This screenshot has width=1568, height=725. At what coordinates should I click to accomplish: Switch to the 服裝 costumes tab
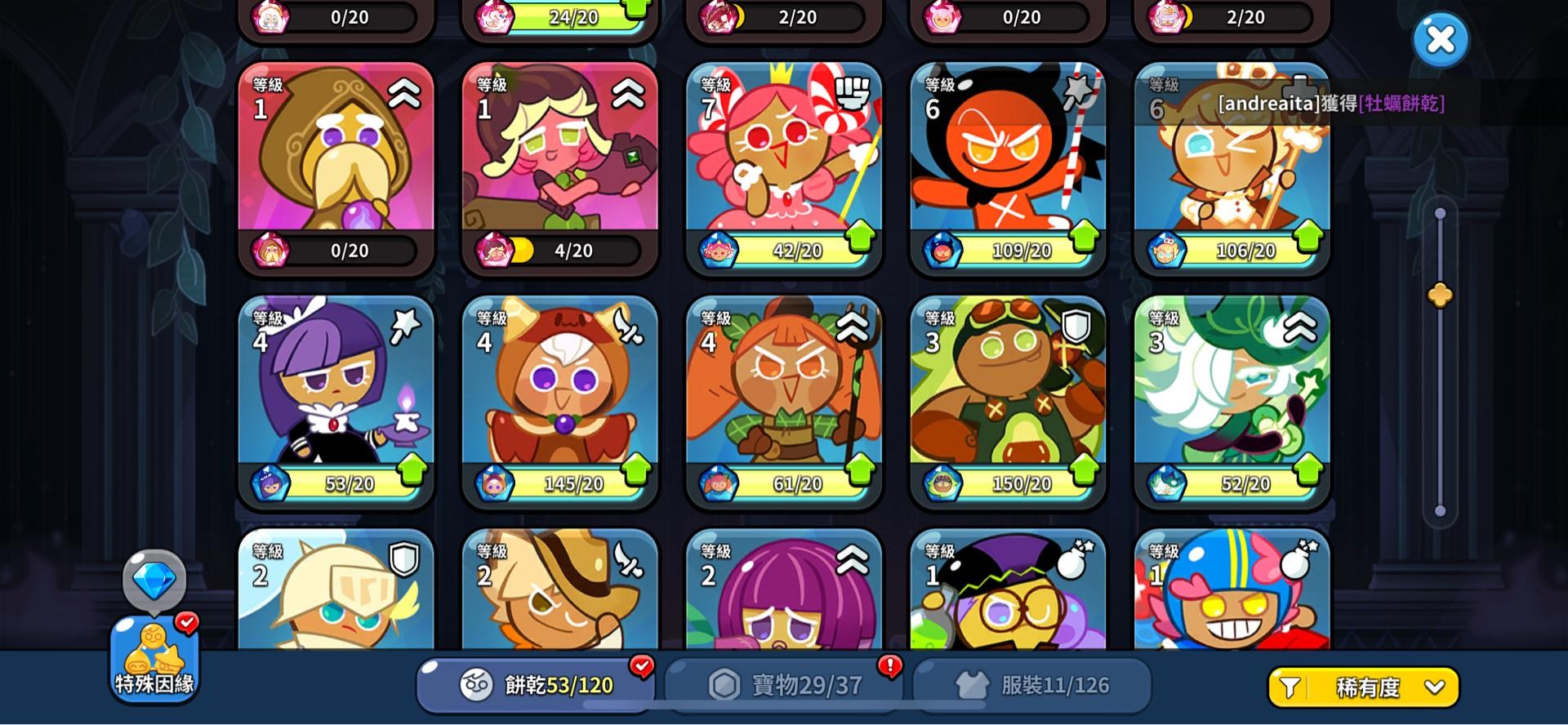tap(1032, 685)
